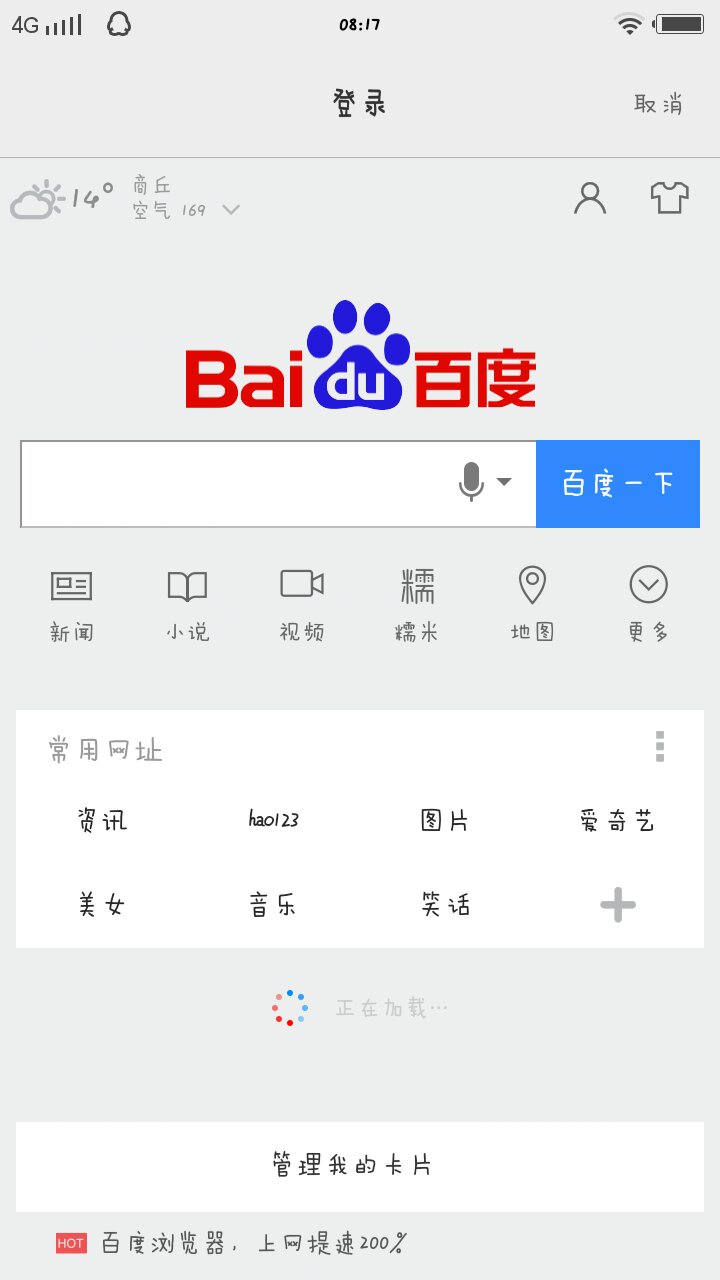This screenshot has width=720, height=1280.
Task: Expand the weather and air quality dropdown
Action: [x=231, y=210]
